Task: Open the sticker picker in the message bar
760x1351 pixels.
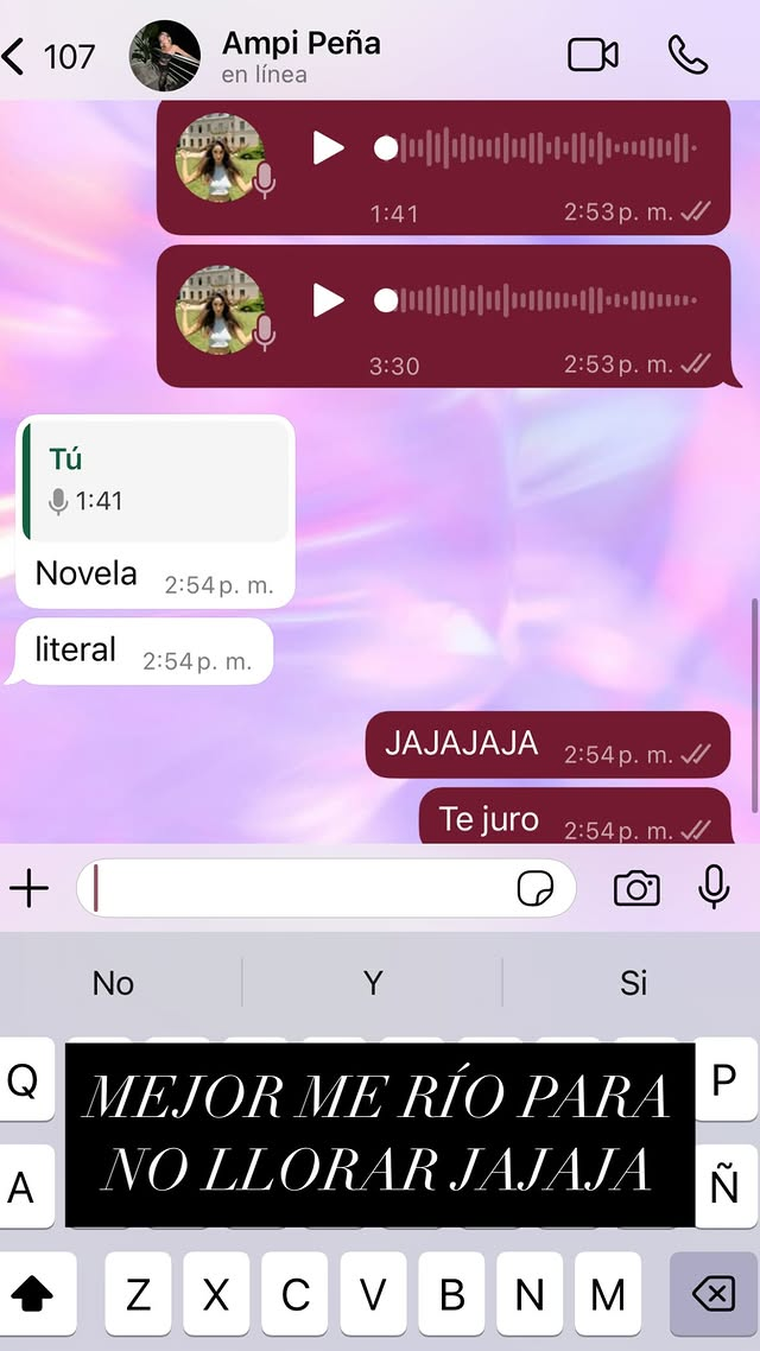Action: (537, 888)
